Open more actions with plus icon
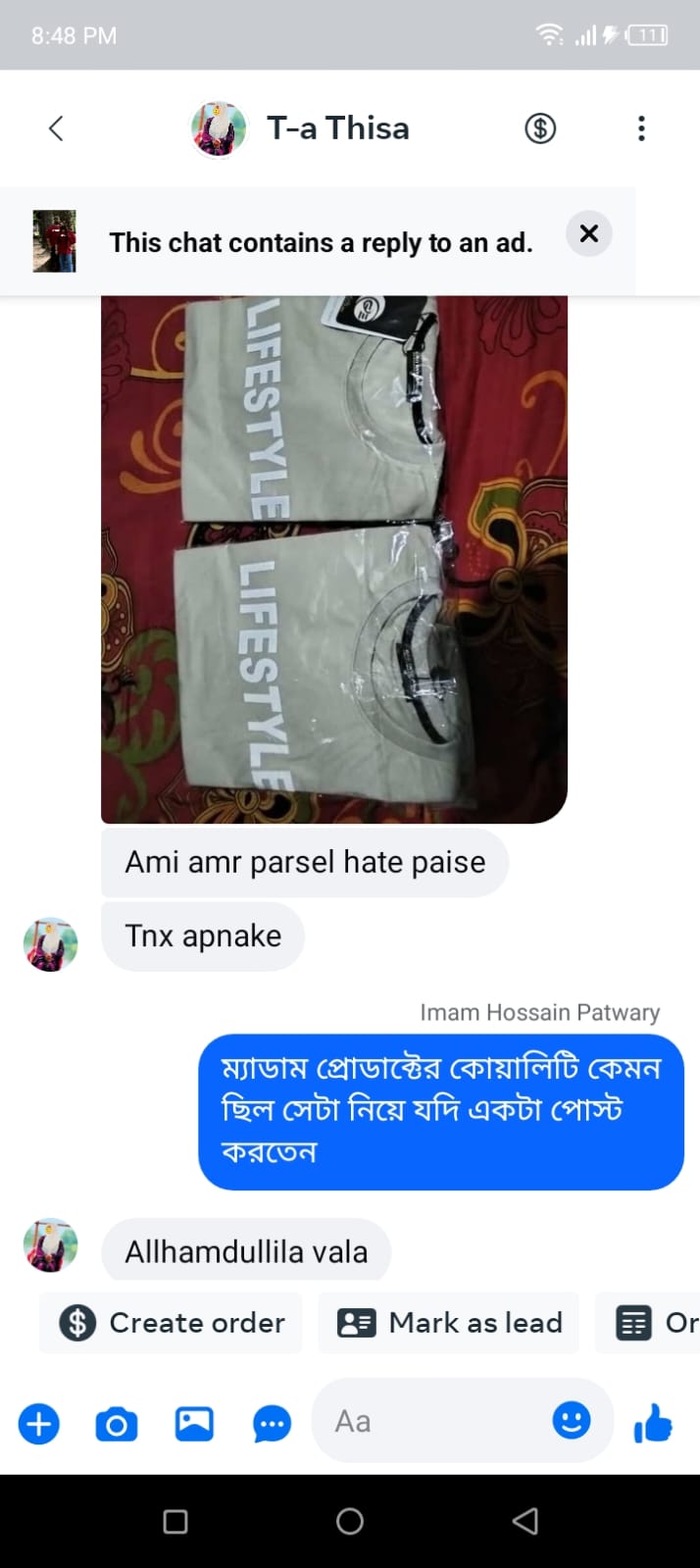 (39, 1424)
